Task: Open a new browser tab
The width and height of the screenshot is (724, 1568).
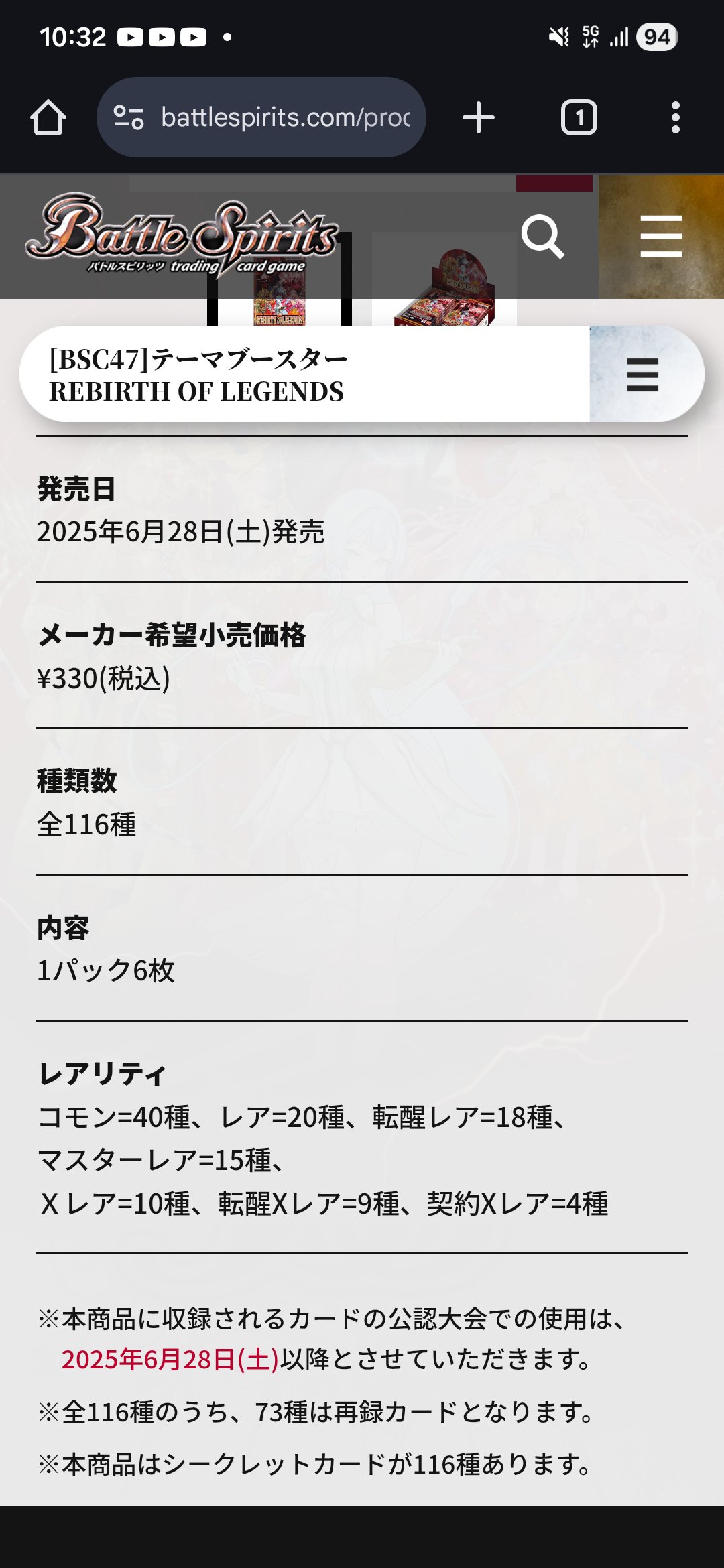Action: [x=479, y=118]
